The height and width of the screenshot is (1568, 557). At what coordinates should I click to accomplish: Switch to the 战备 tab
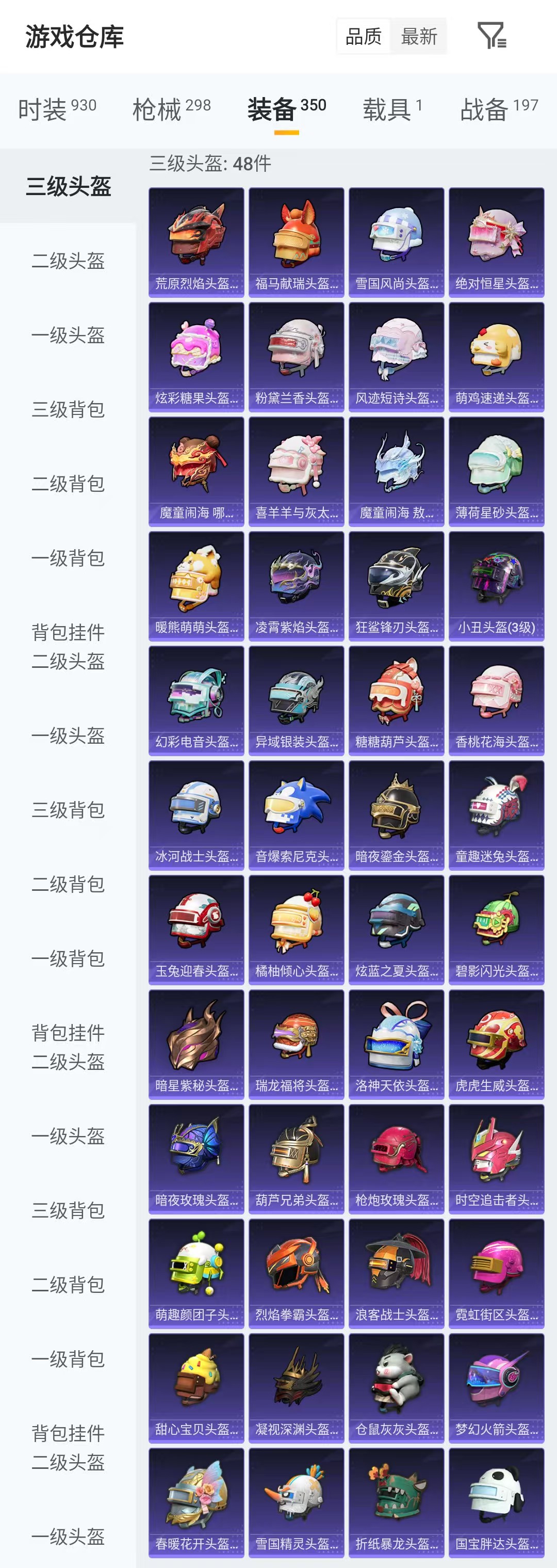(499, 109)
